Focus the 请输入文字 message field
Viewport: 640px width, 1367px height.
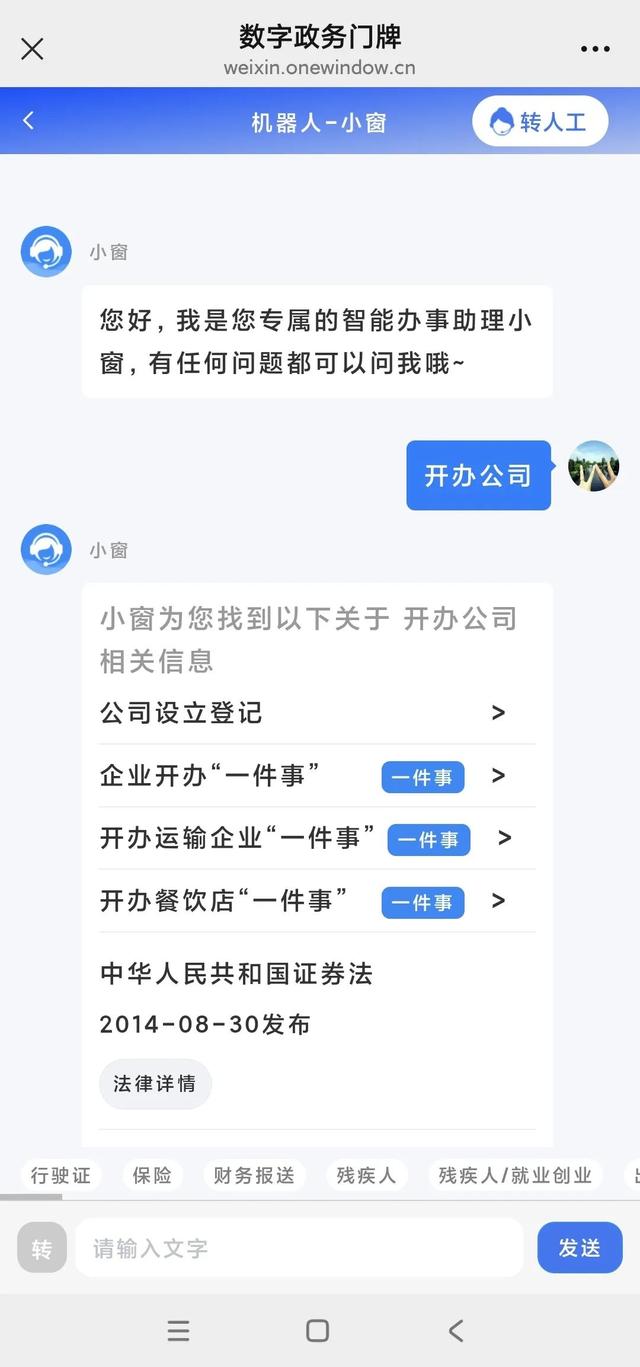click(298, 1248)
